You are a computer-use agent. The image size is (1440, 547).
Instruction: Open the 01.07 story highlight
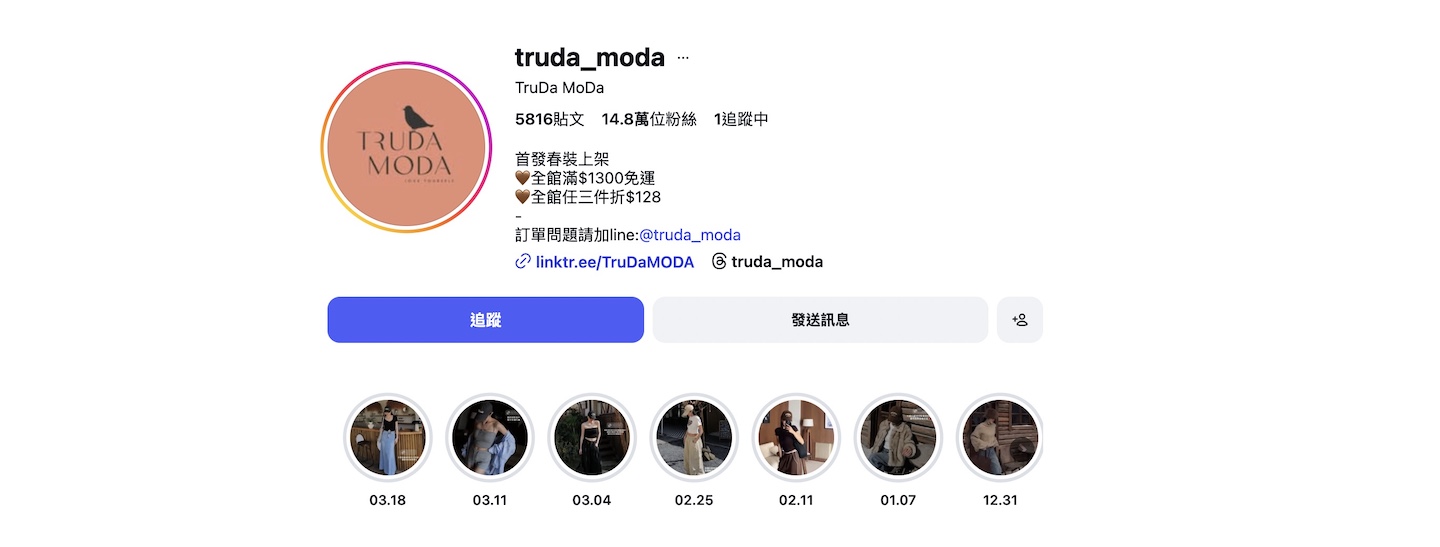click(x=898, y=438)
